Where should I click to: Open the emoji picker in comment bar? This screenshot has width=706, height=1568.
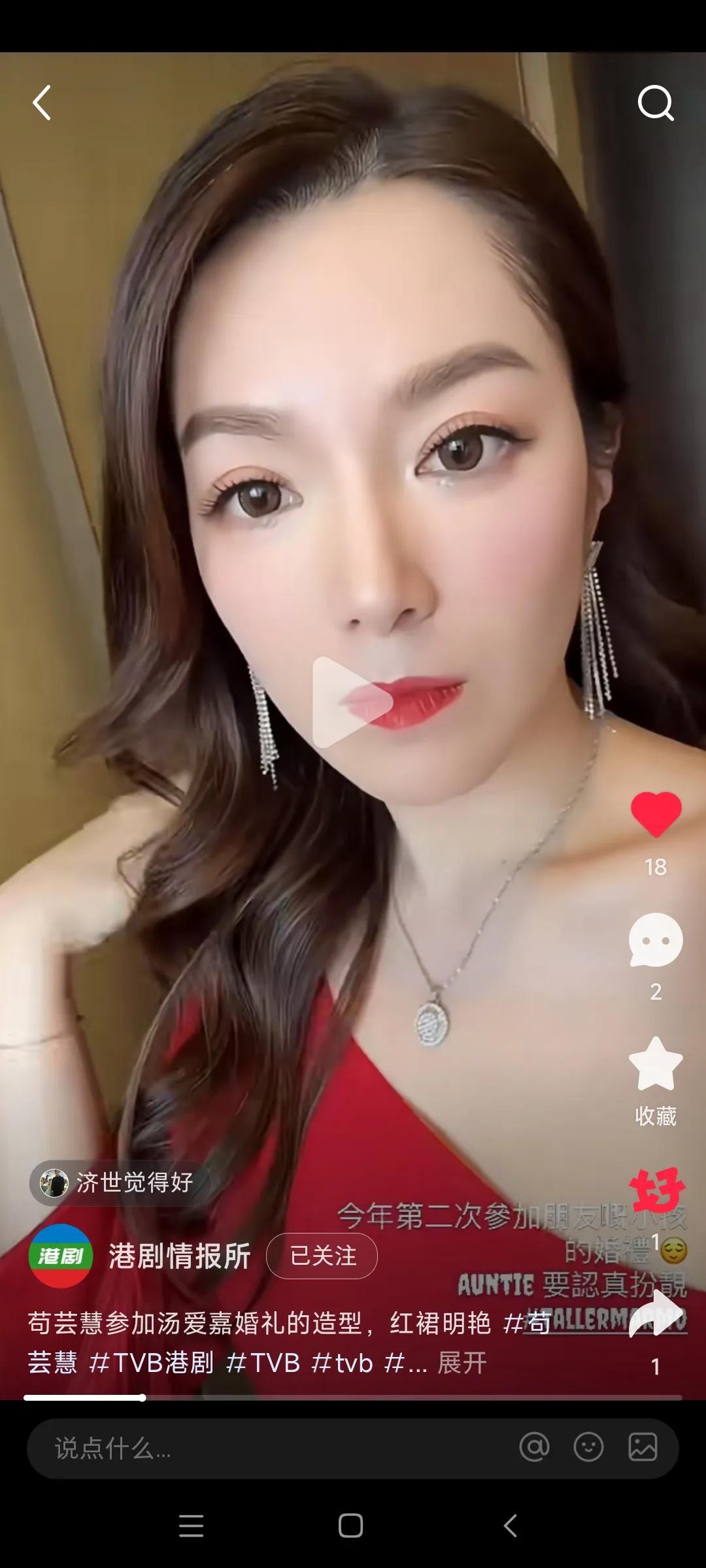tap(588, 1447)
